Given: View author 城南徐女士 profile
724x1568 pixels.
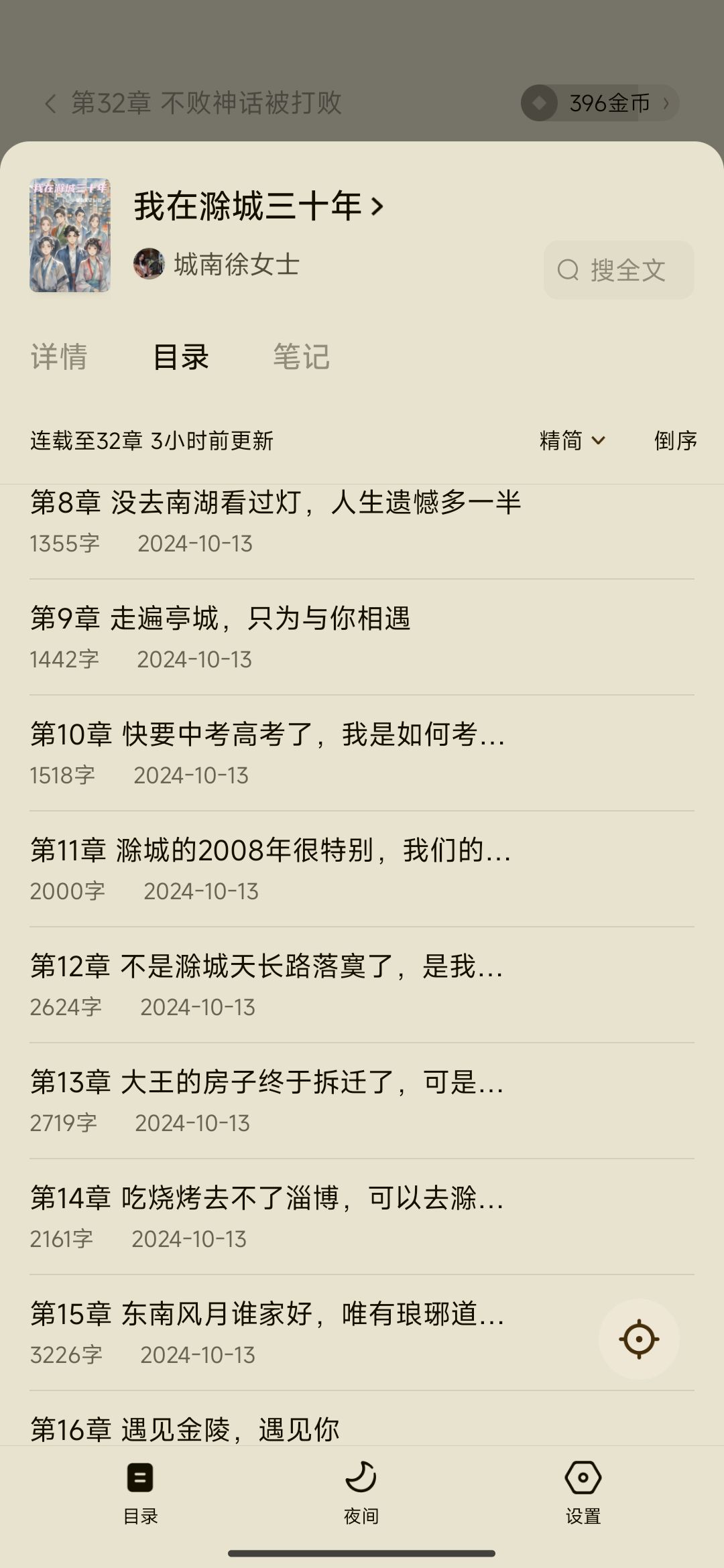Looking at the screenshot, I should (x=217, y=264).
